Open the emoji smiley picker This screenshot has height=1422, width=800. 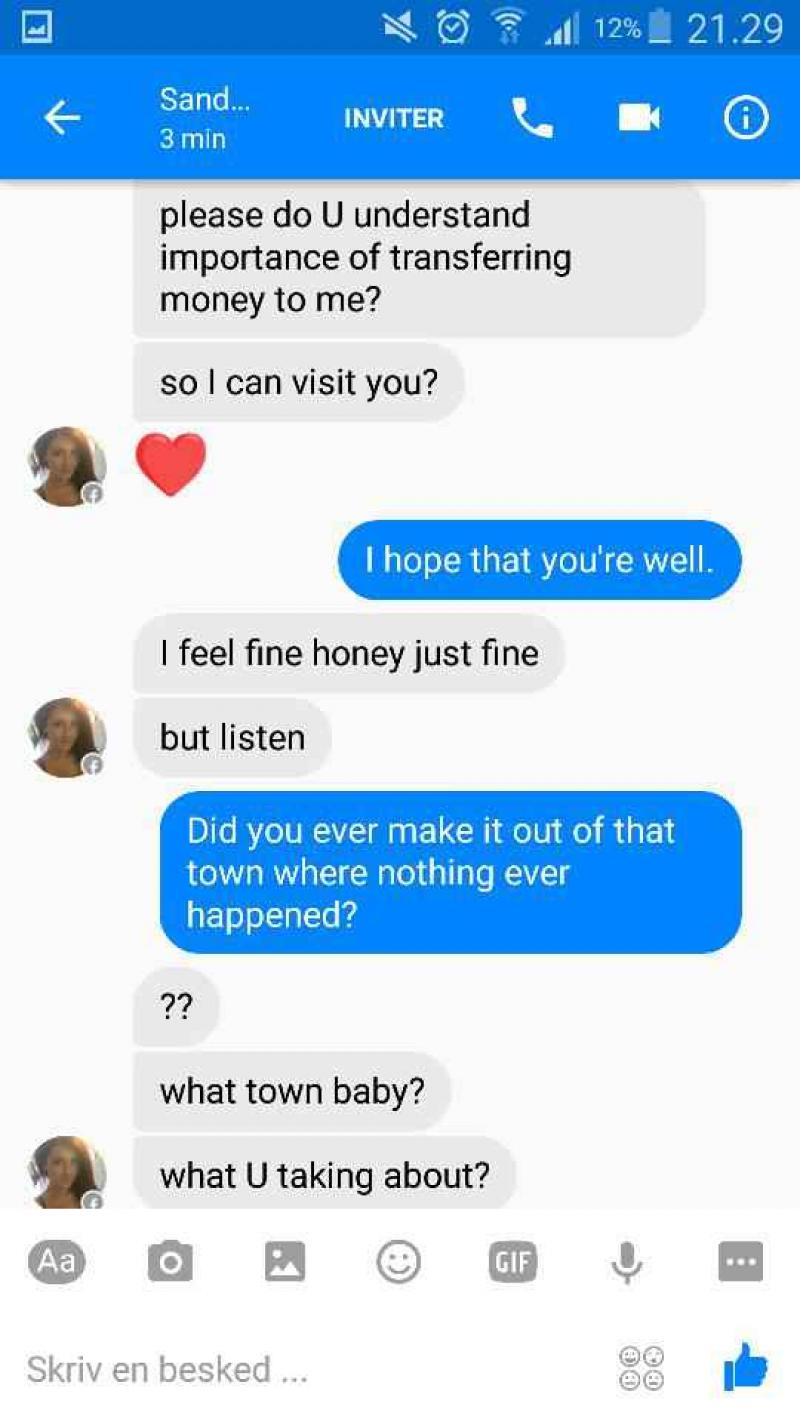click(398, 1262)
